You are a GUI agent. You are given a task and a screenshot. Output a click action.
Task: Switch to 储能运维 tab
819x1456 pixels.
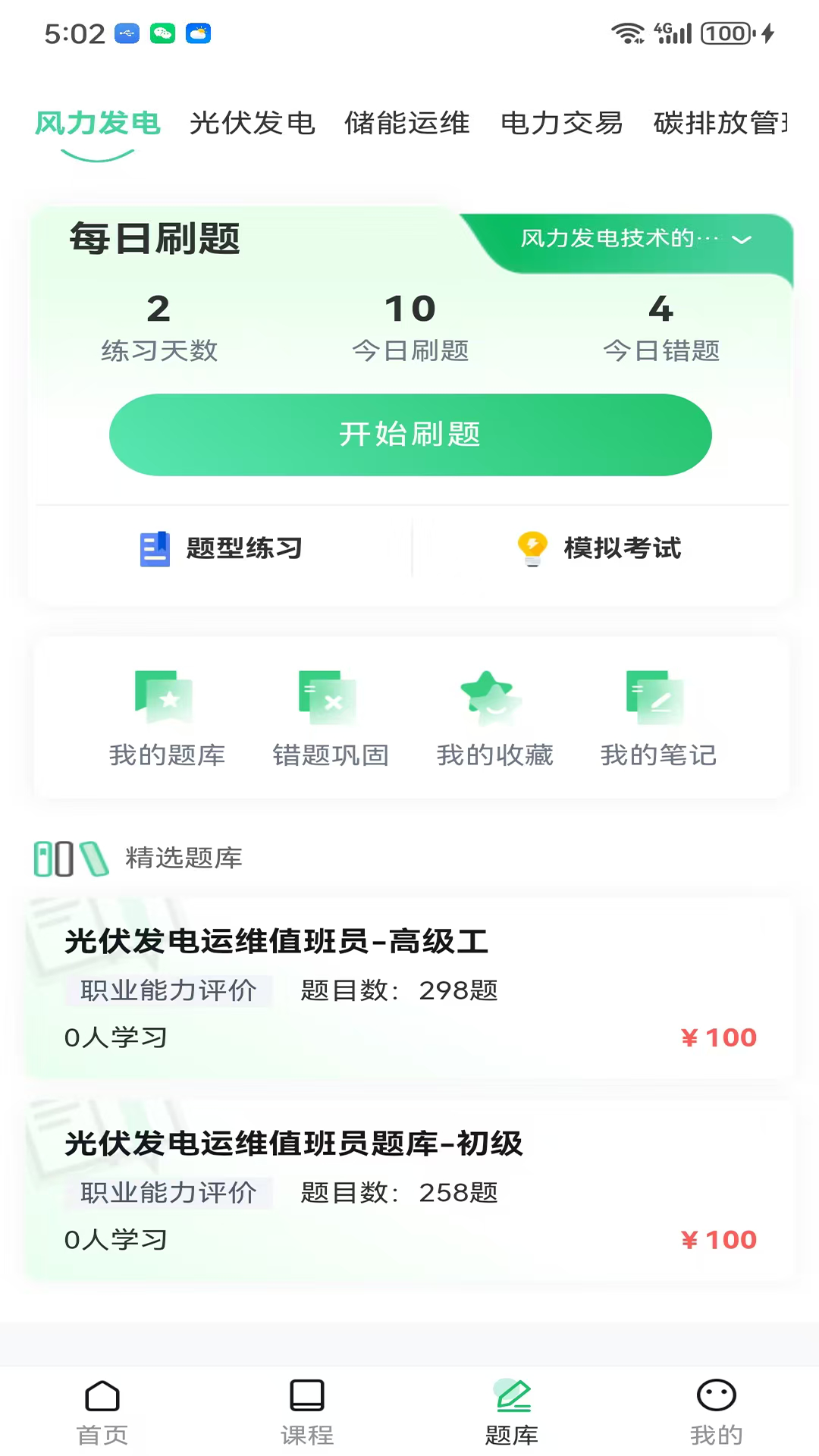tap(408, 124)
